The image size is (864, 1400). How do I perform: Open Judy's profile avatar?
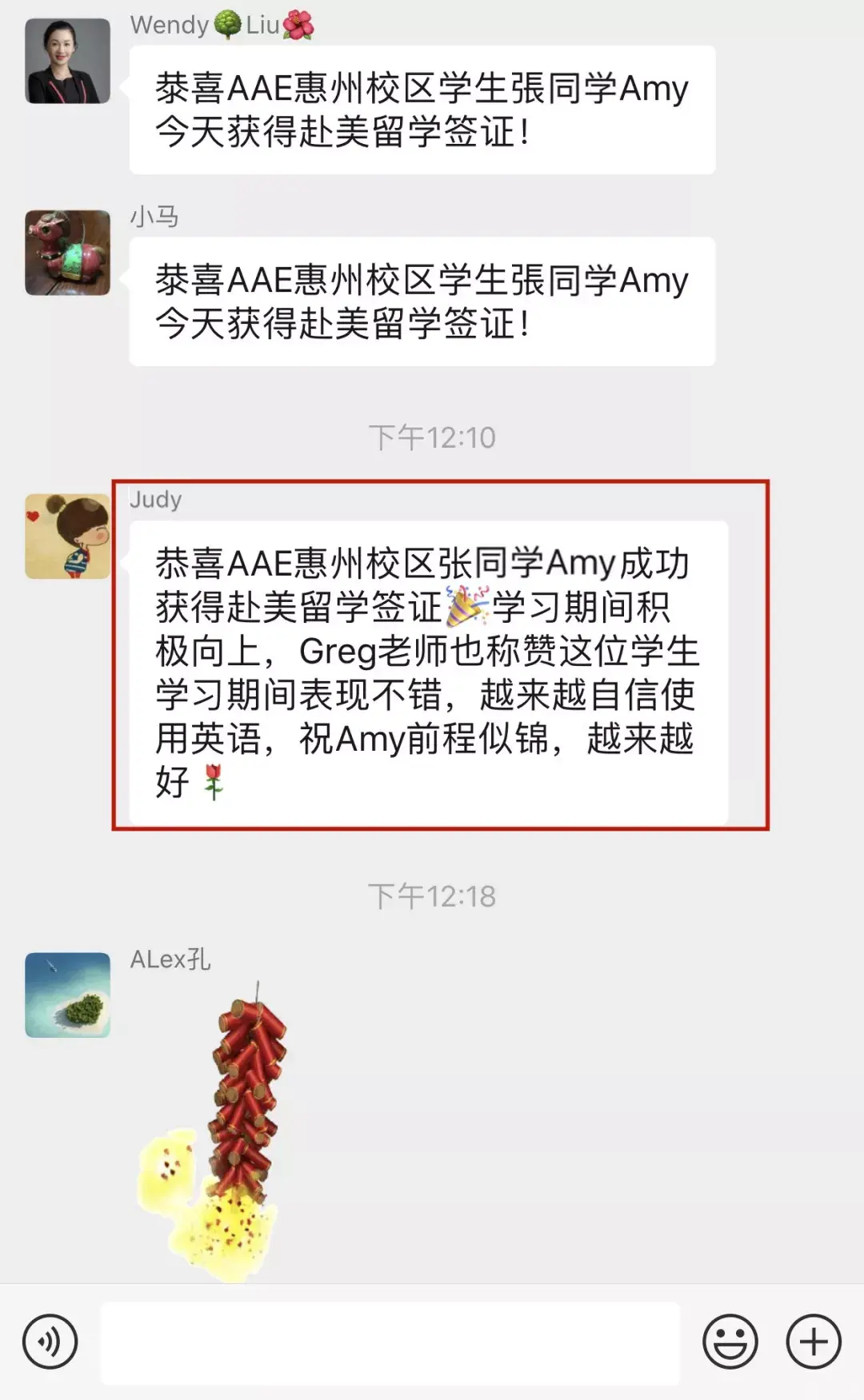[68, 536]
